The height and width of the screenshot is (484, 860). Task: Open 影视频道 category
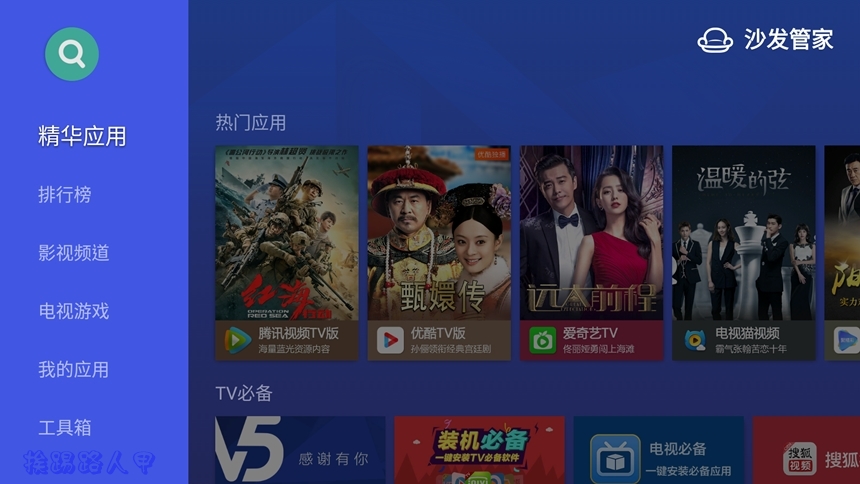click(74, 252)
